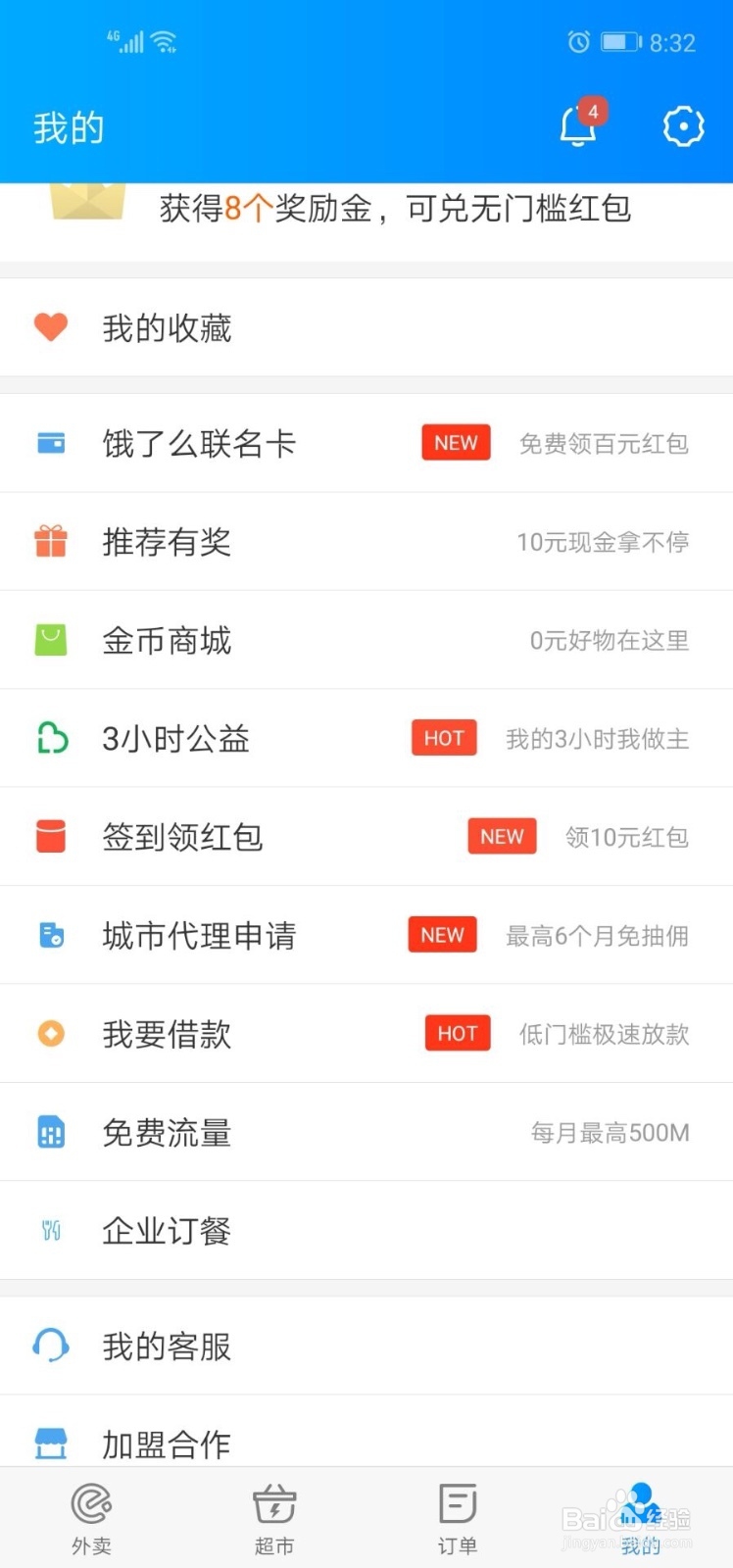Open the 获得8个奖励金 banner
Viewport: 733px width, 1568px height.
click(366, 209)
